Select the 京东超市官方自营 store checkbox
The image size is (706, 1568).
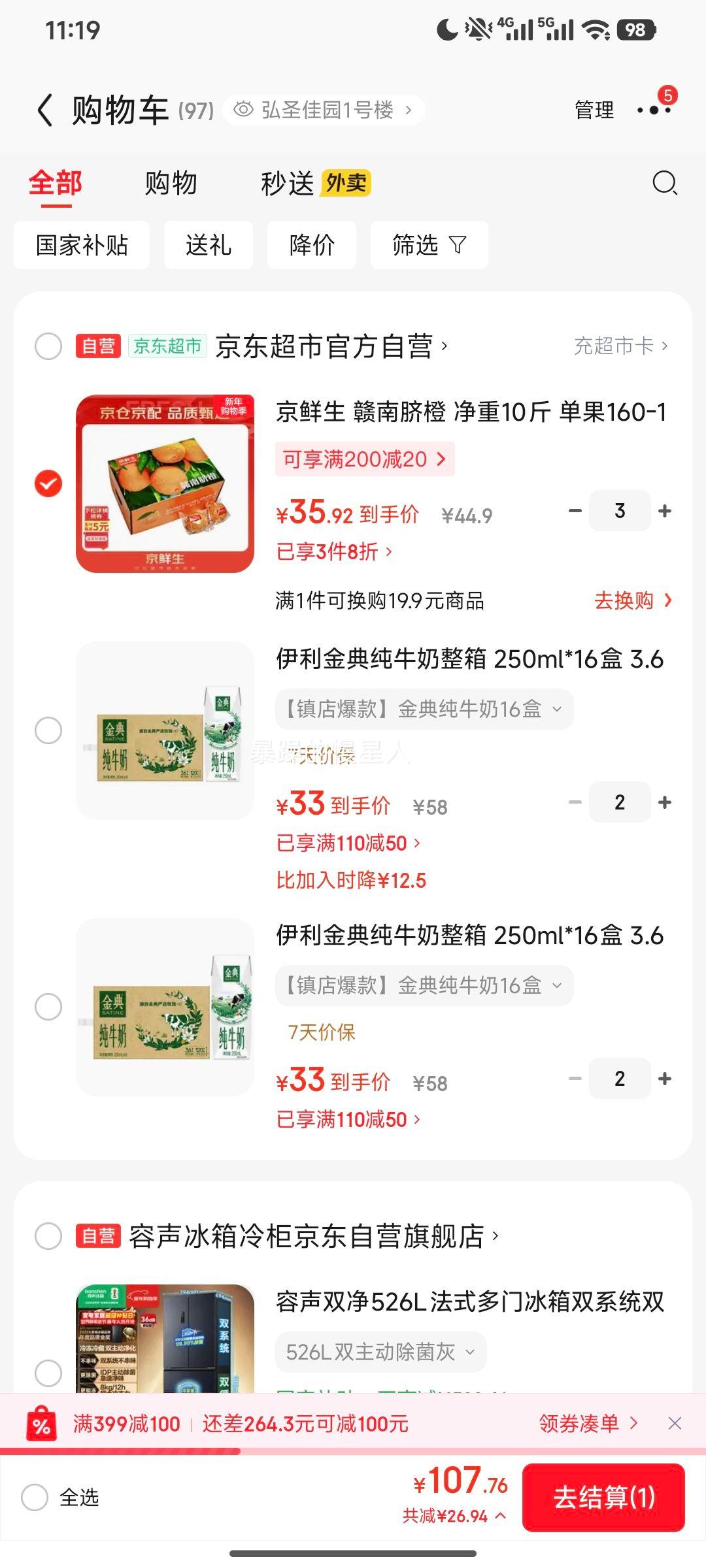click(47, 346)
